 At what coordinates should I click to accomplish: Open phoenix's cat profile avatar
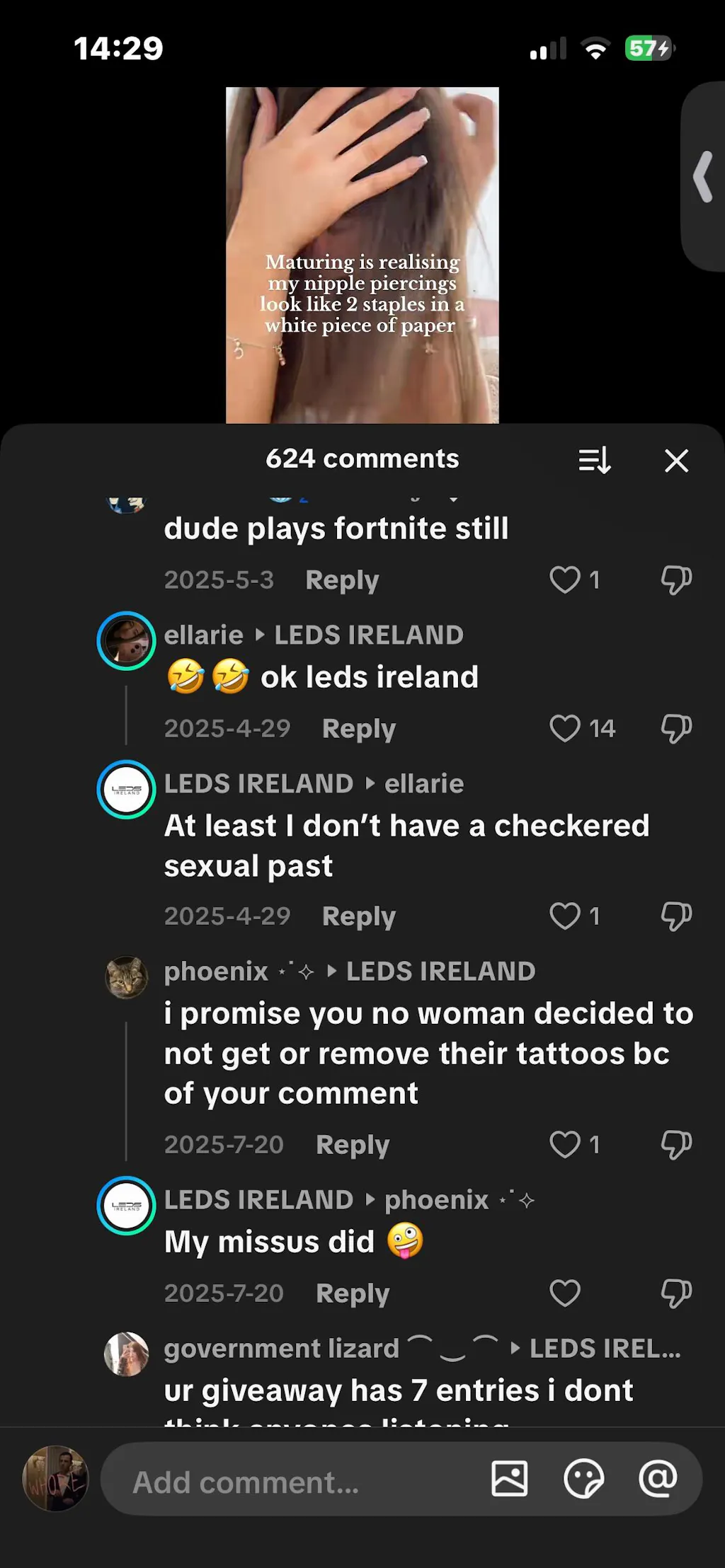tap(126, 977)
